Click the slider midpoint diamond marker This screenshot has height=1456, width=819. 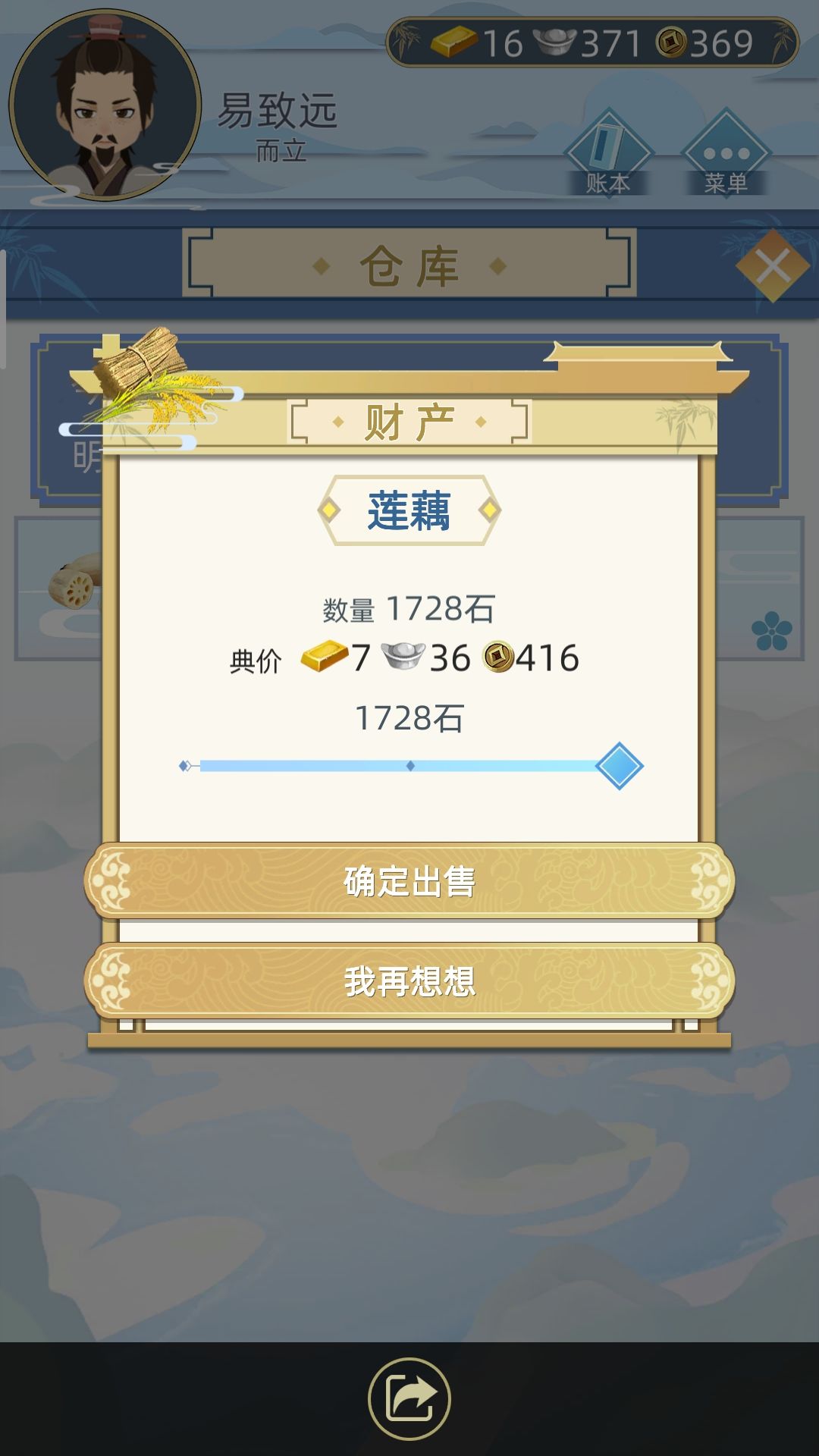[409, 766]
